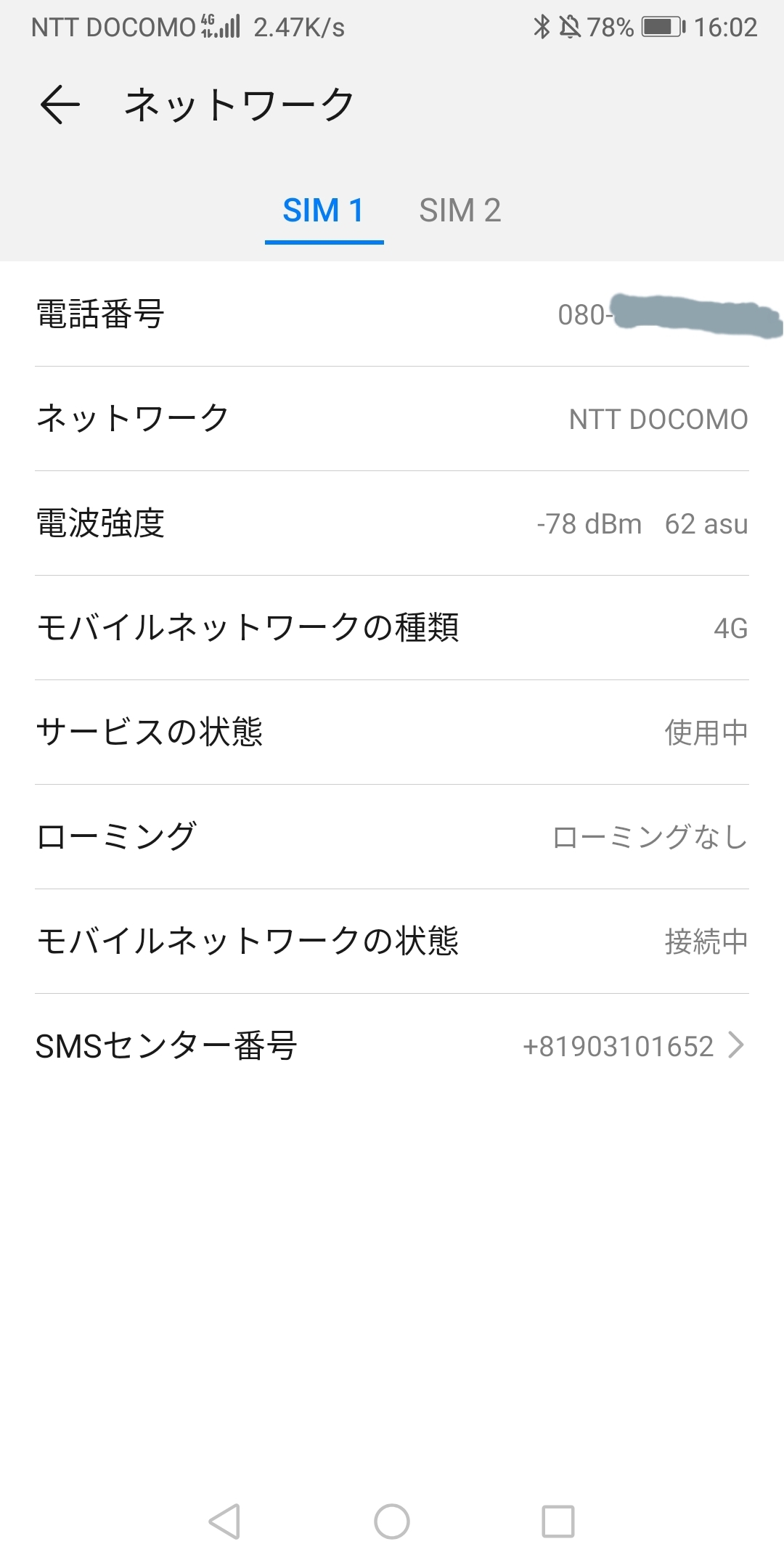784x1568 pixels.
Task: Tap the system back triangle button
Action: pos(225,1521)
